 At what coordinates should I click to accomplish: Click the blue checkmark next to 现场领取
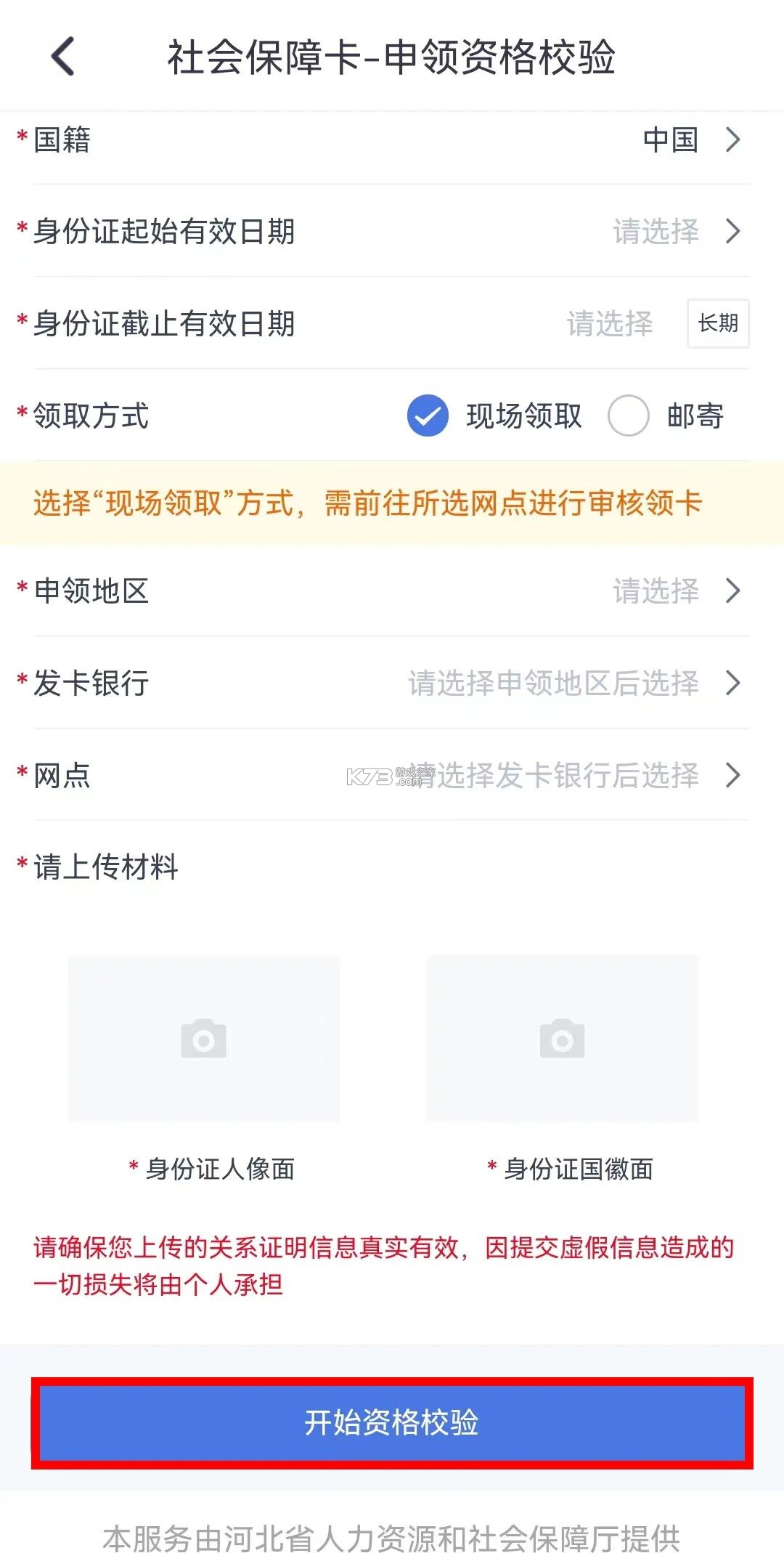coord(428,415)
